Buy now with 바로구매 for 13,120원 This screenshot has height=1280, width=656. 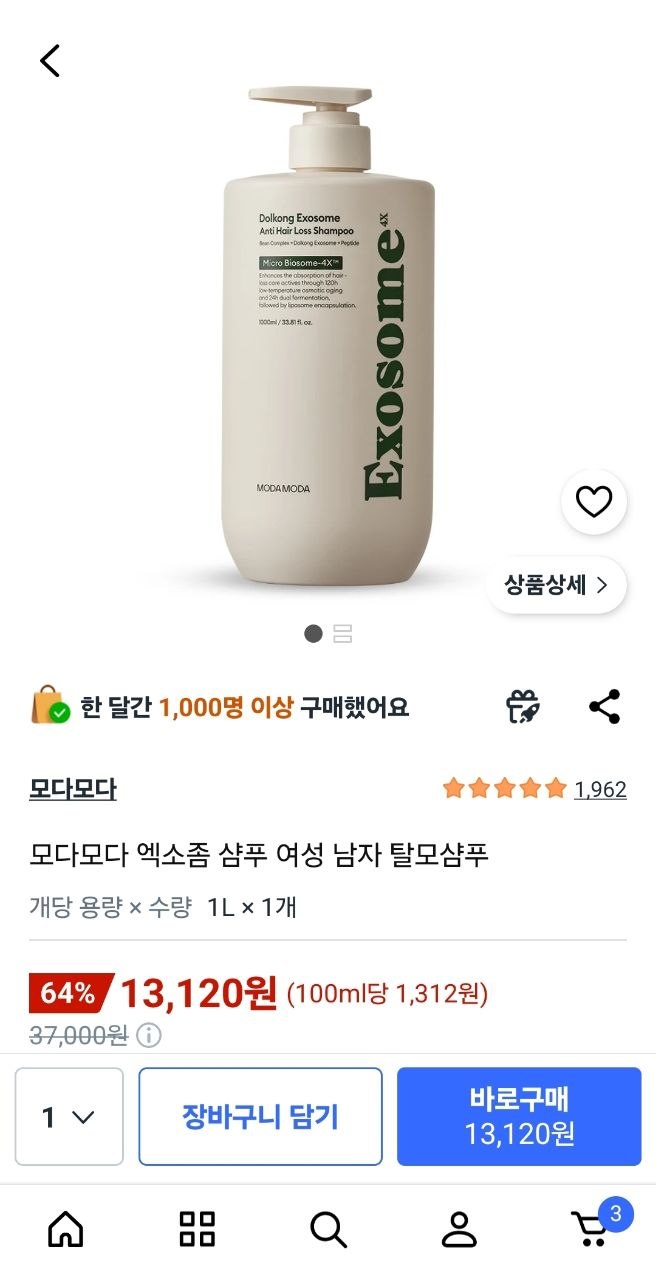(x=519, y=1117)
